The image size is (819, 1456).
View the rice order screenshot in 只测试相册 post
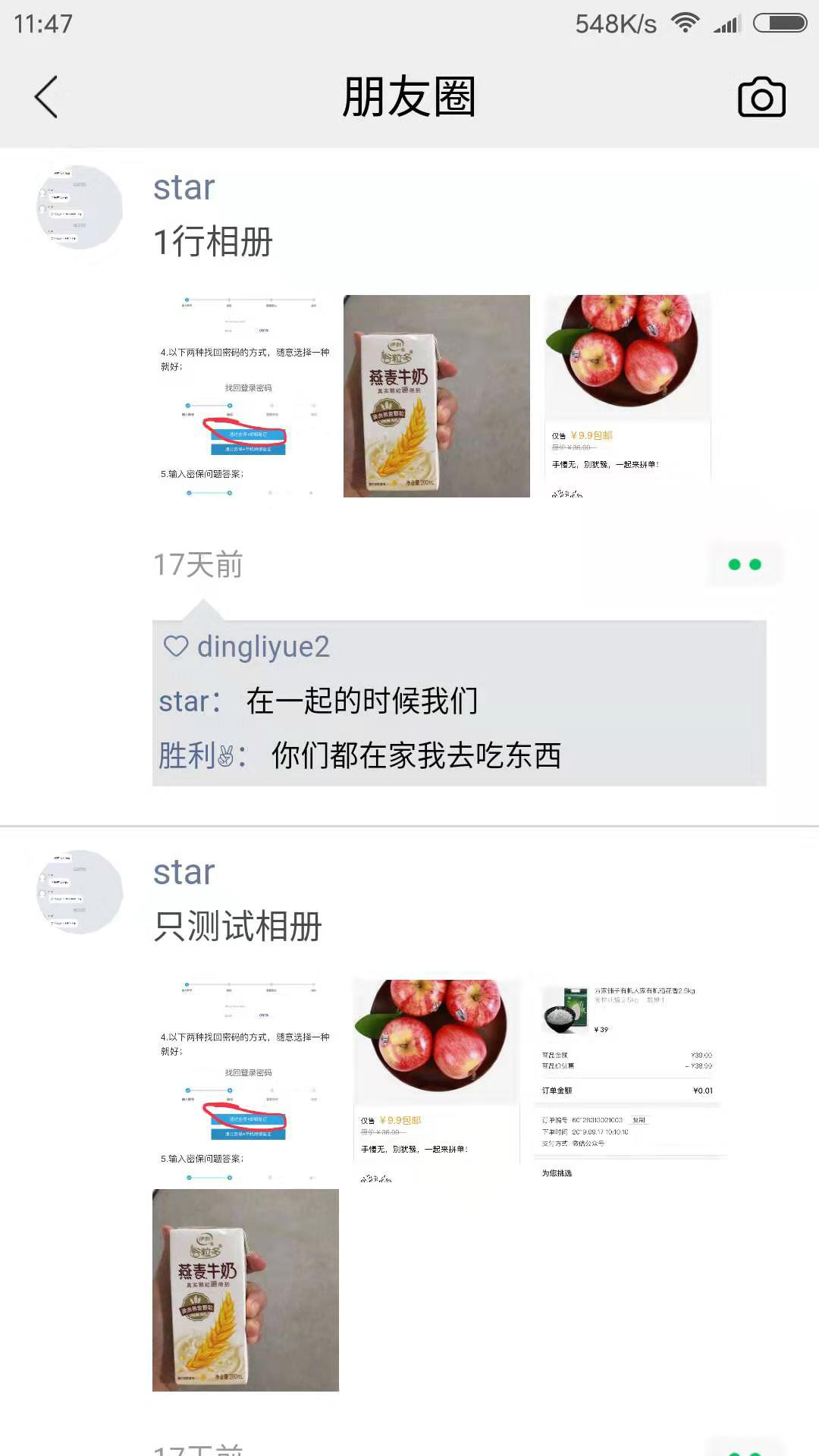[627, 1081]
